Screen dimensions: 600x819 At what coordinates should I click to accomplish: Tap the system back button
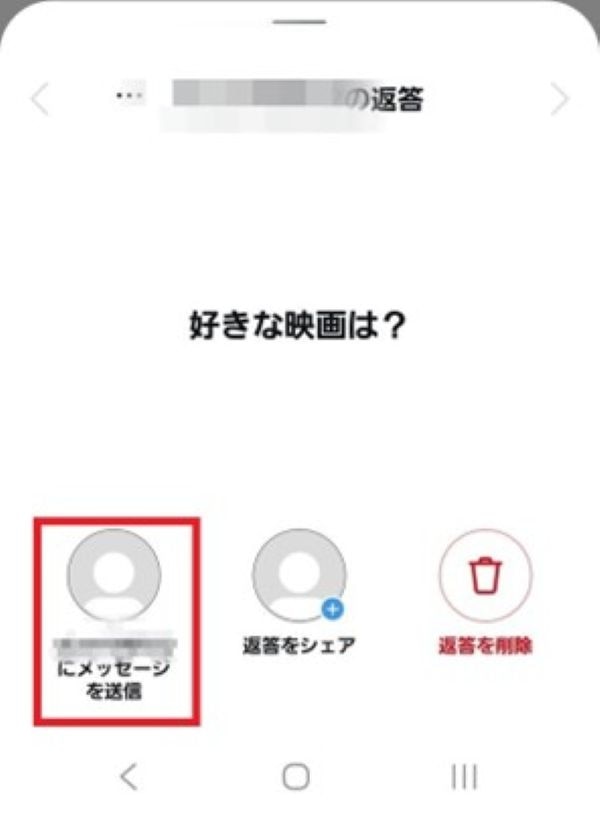tap(128, 776)
